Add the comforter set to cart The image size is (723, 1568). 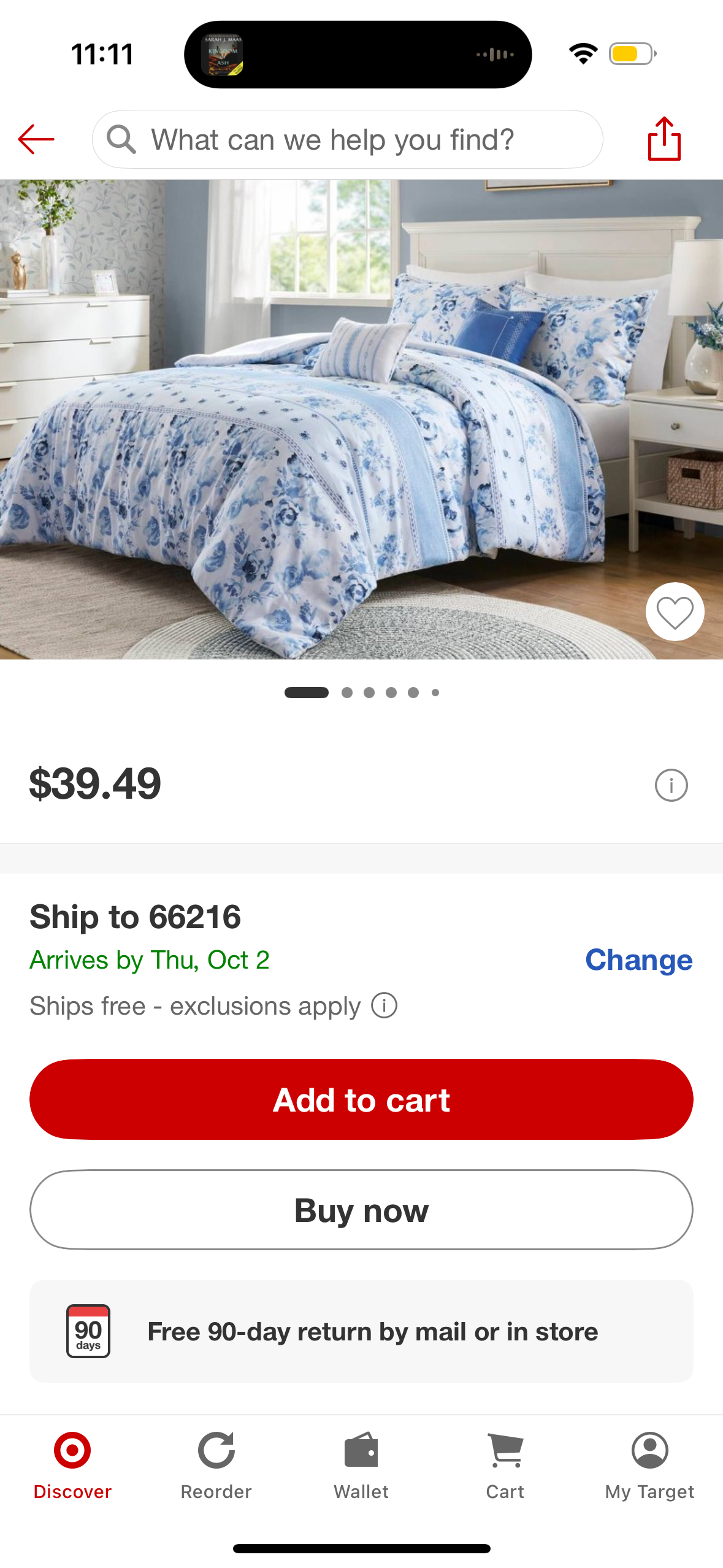361,1099
